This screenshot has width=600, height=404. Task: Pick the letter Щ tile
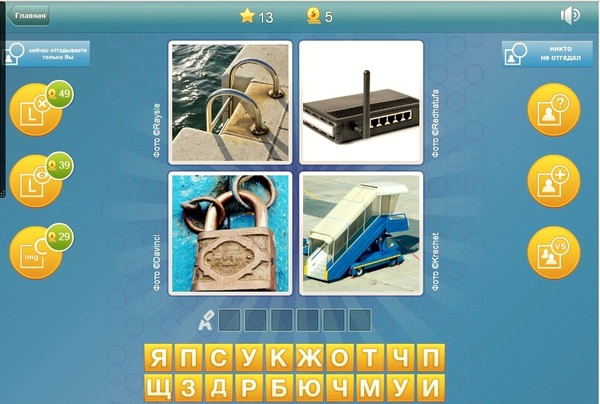[158, 387]
